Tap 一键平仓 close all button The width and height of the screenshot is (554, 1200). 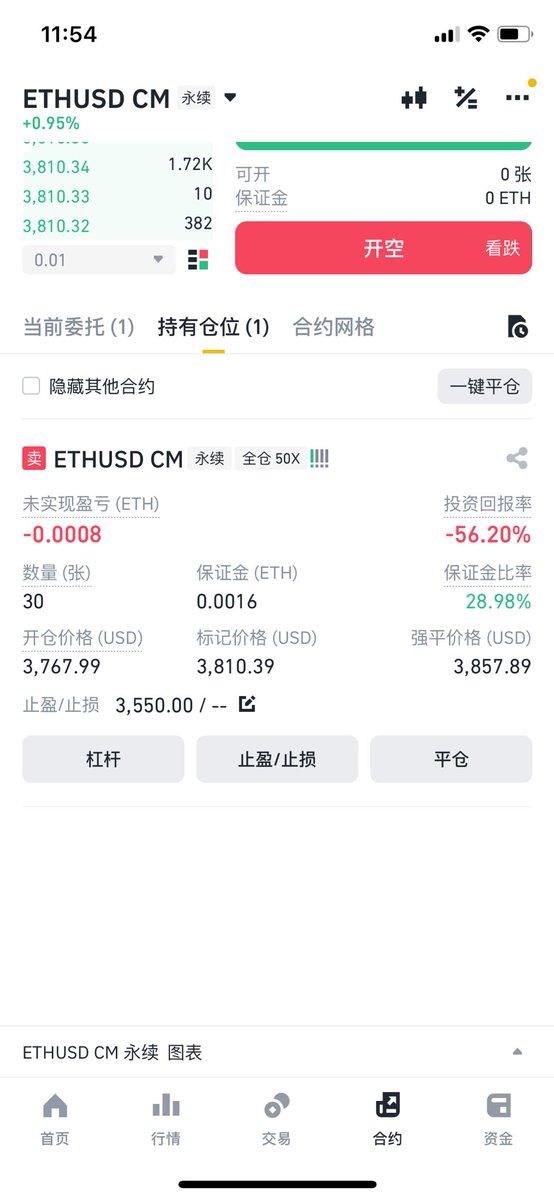coord(485,386)
